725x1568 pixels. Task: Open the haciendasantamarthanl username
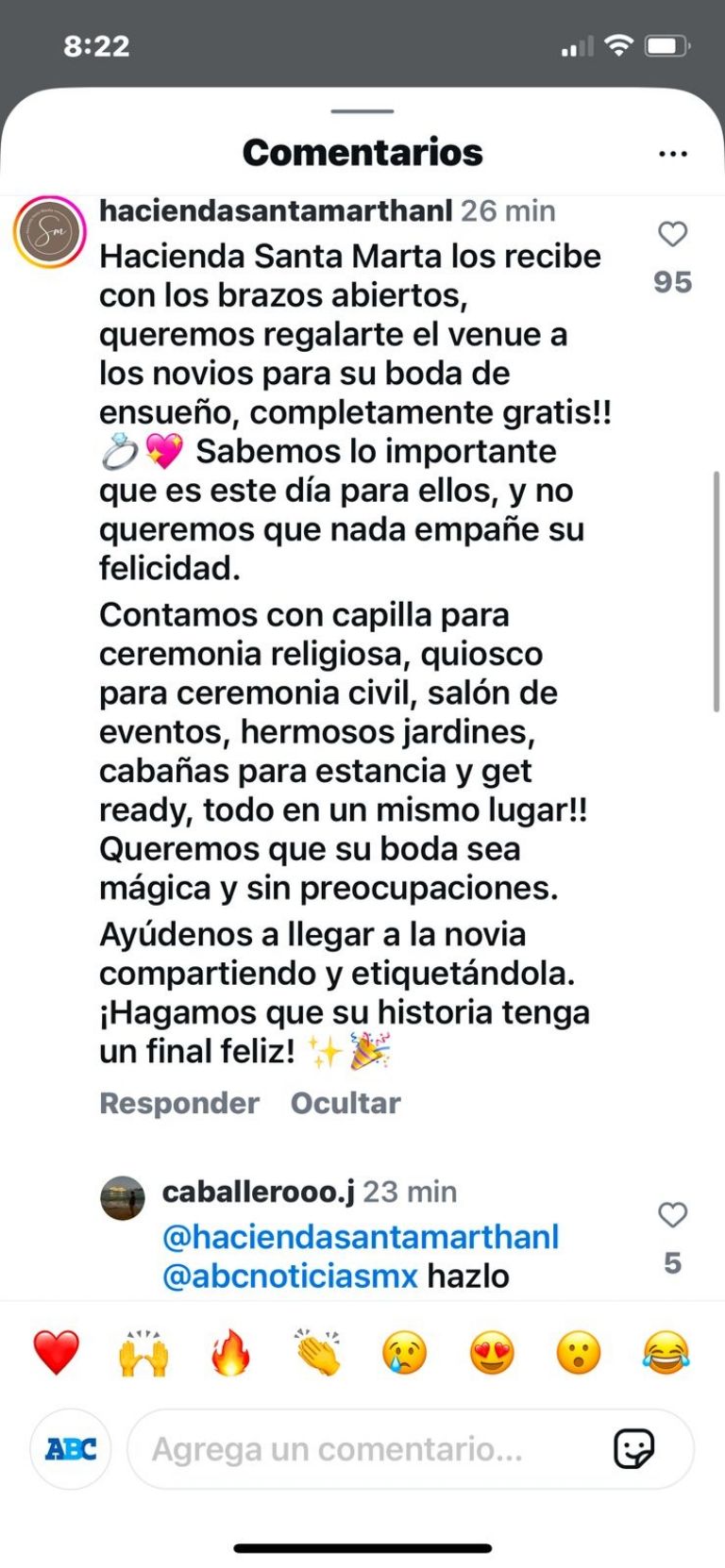point(276,210)
